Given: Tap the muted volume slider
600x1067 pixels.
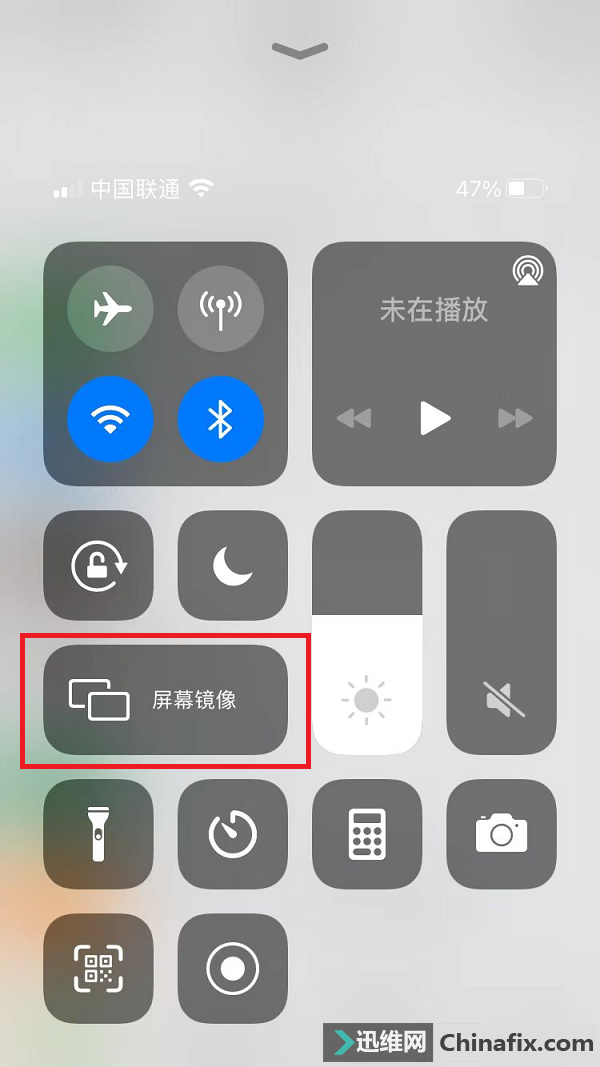Looking at the screenshot, I should tap(501, 633).
